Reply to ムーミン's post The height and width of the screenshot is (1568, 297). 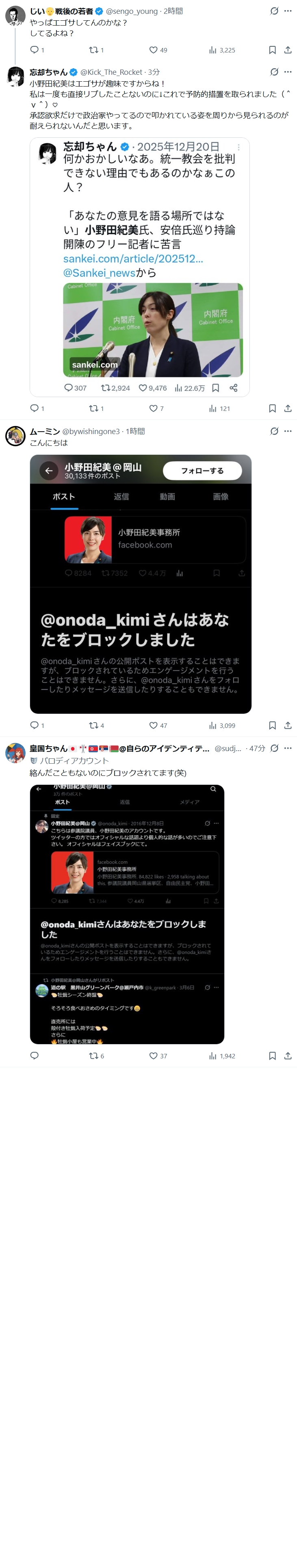[x=35, y=725]
